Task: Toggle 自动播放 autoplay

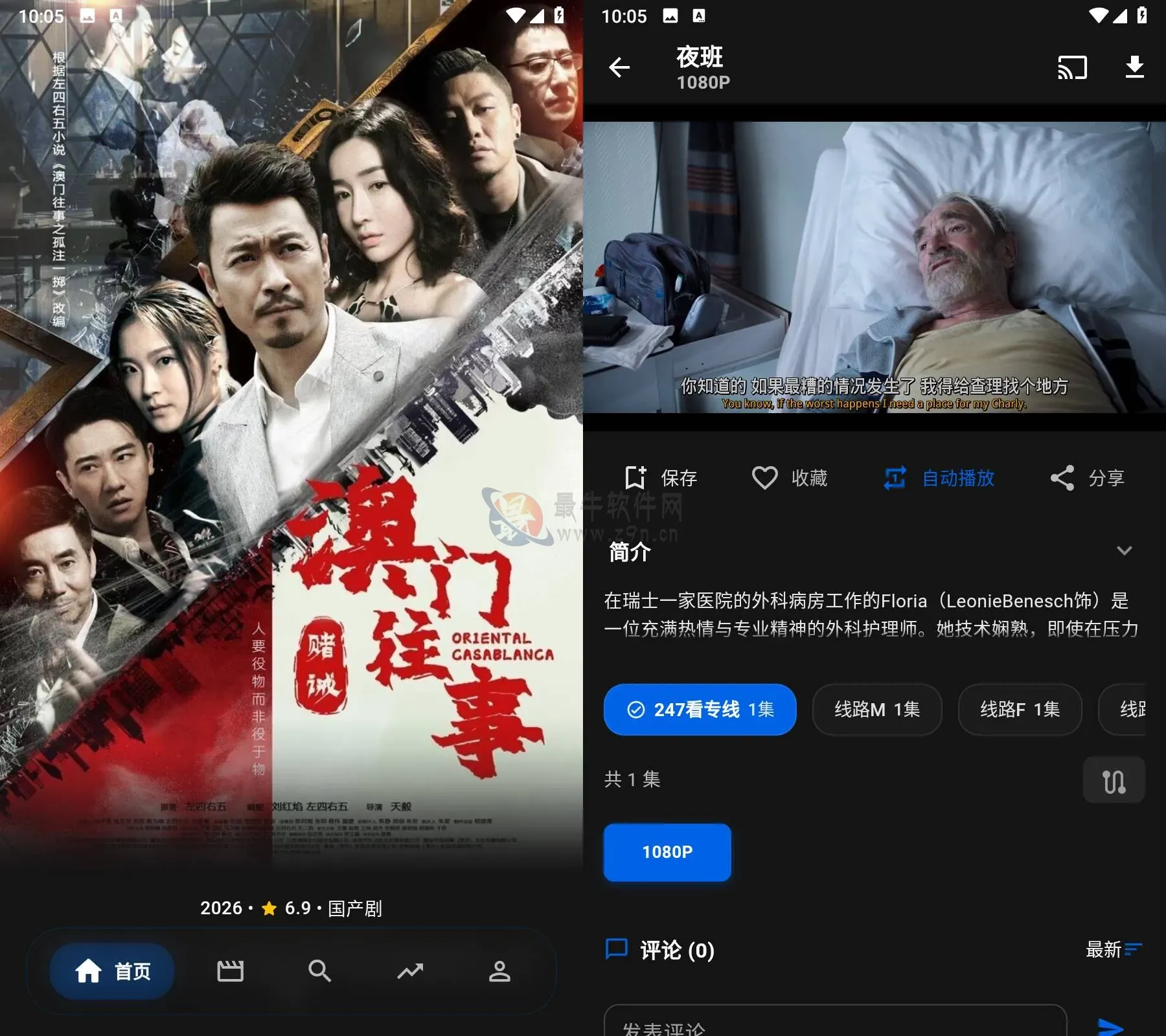Action: pyautogui.click(x=939, y=478)
